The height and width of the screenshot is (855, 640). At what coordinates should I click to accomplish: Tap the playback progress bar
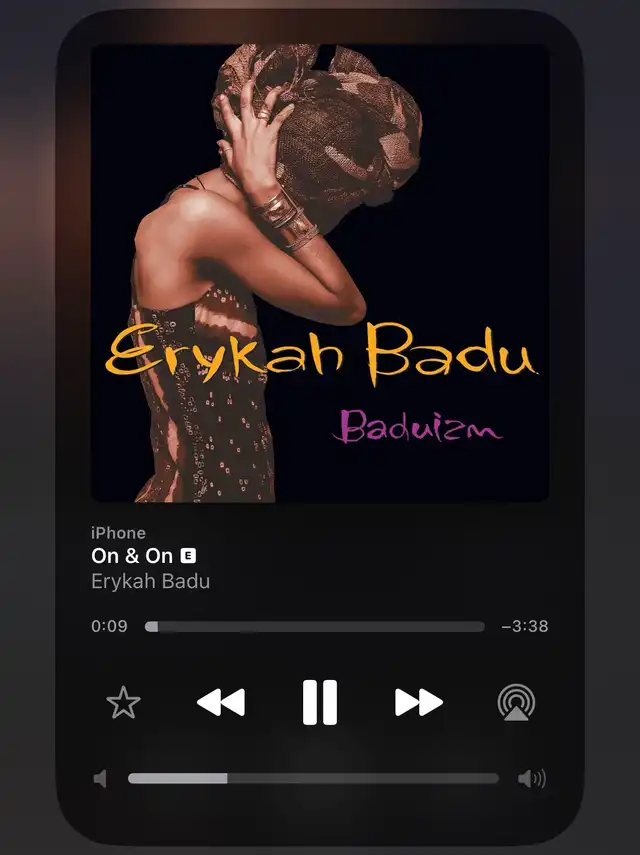(315, 627)
